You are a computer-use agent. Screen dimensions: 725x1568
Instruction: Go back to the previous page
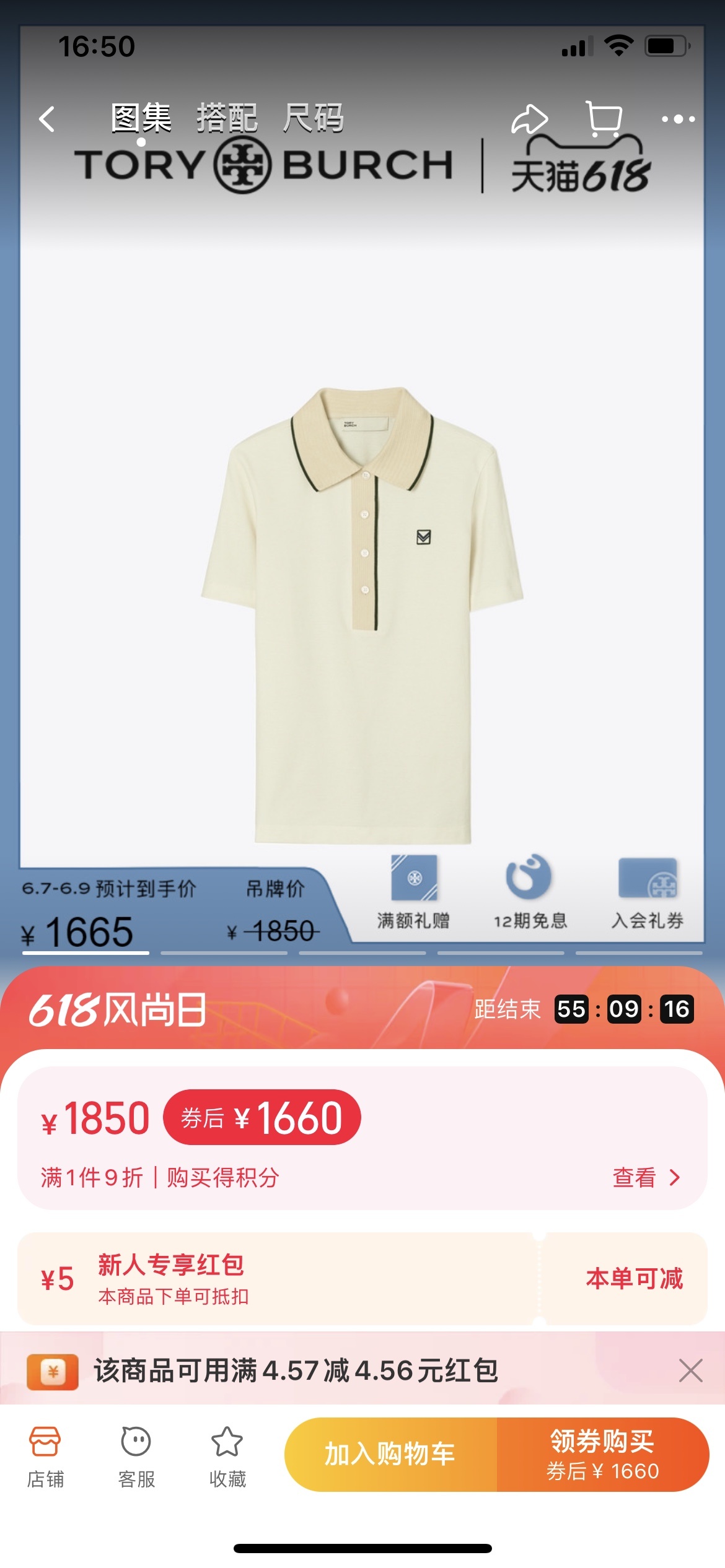pos(47,119)
